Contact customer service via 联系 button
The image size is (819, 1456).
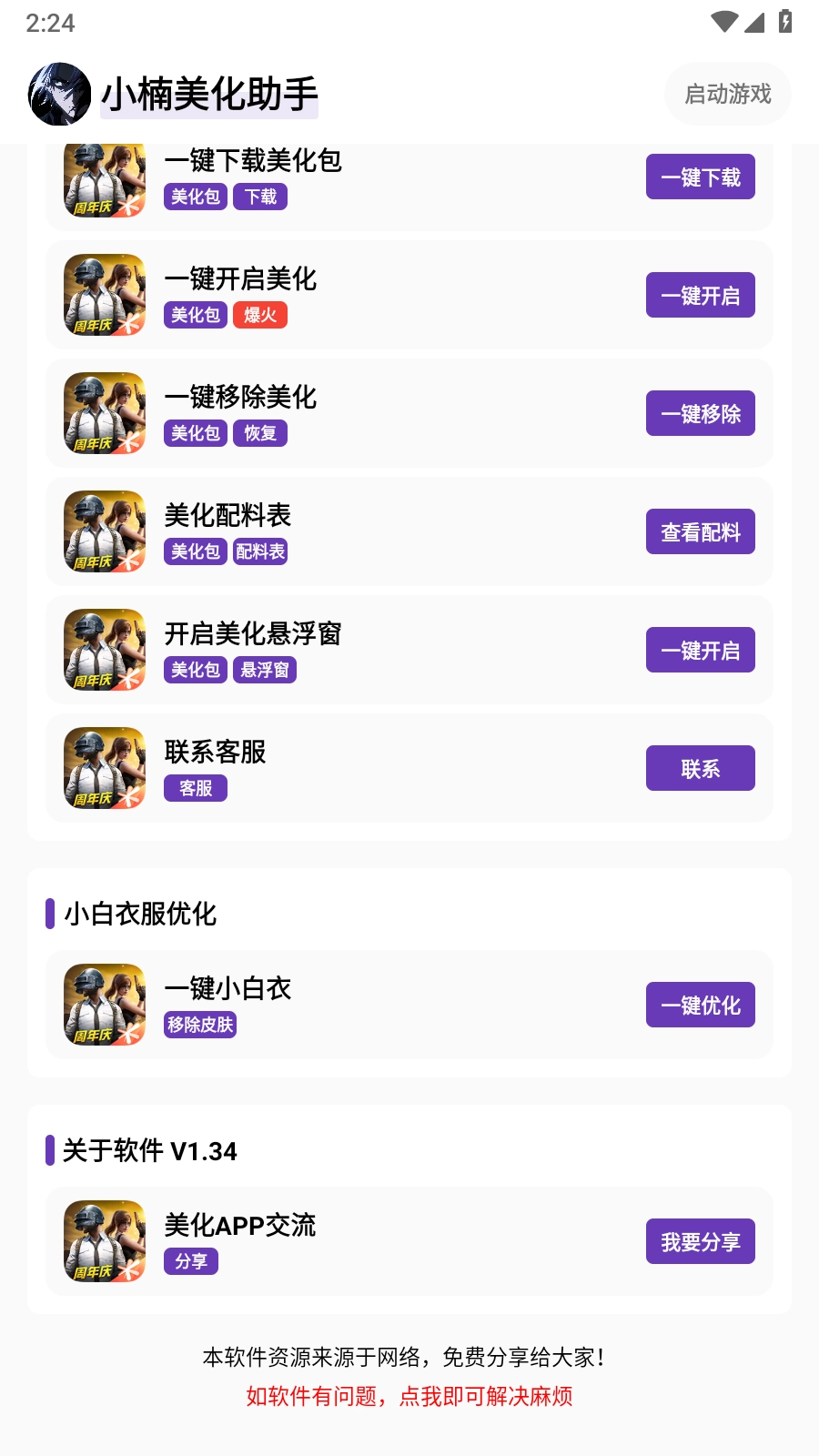(700, 768)
